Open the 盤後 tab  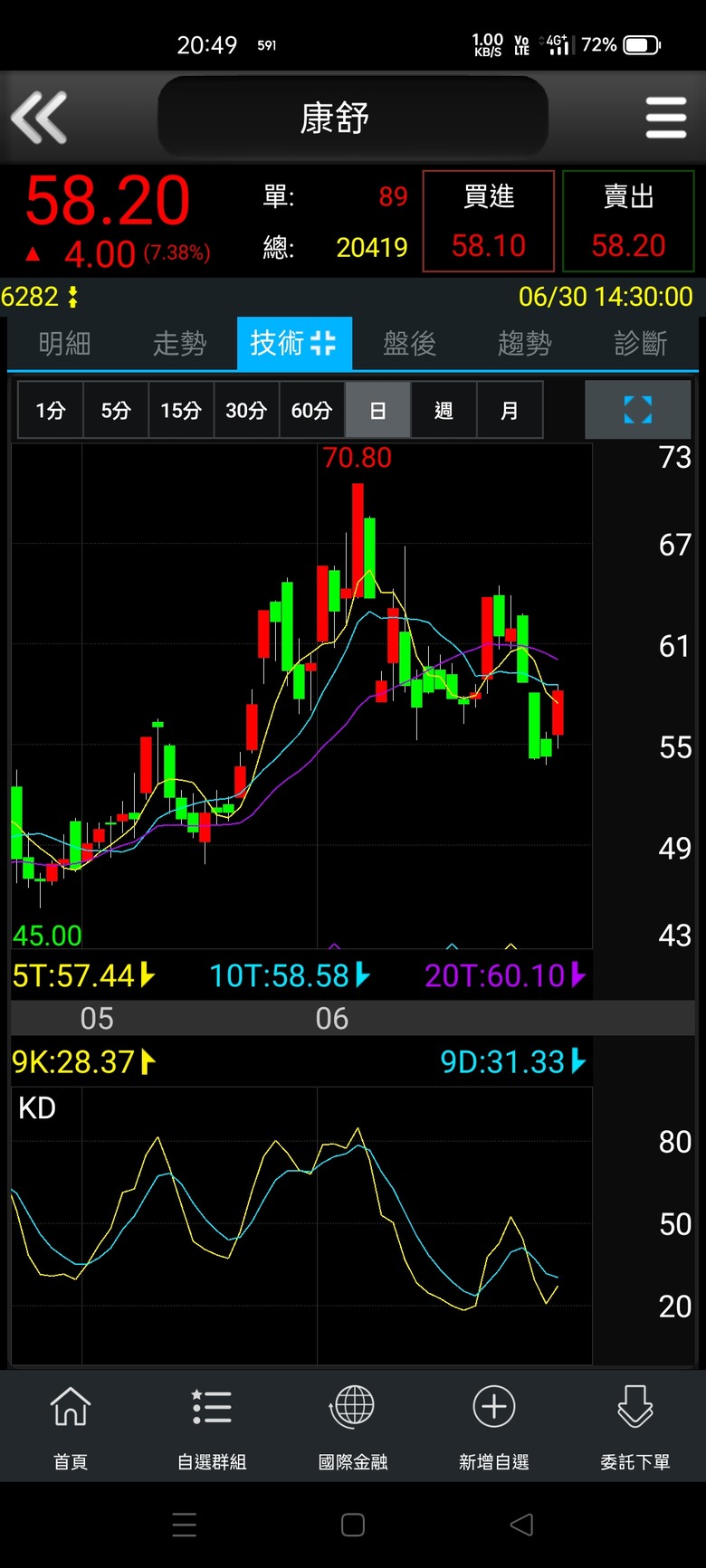tap(409, 344)
